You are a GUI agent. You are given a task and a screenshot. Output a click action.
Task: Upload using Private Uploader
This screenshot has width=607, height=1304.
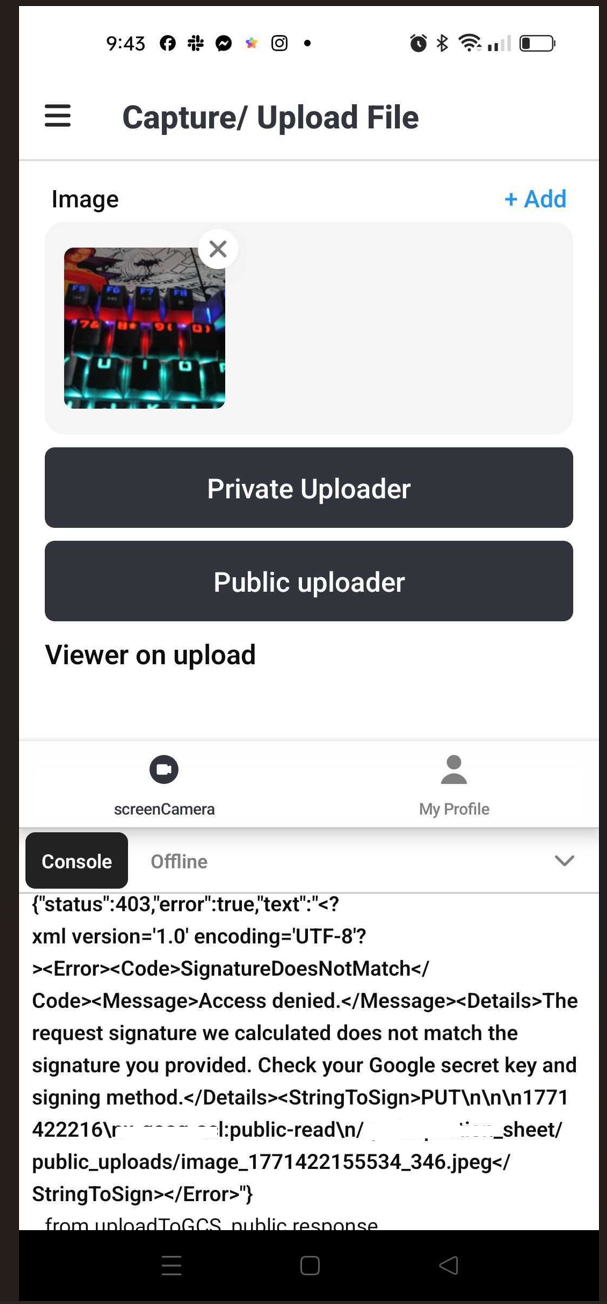308,488
